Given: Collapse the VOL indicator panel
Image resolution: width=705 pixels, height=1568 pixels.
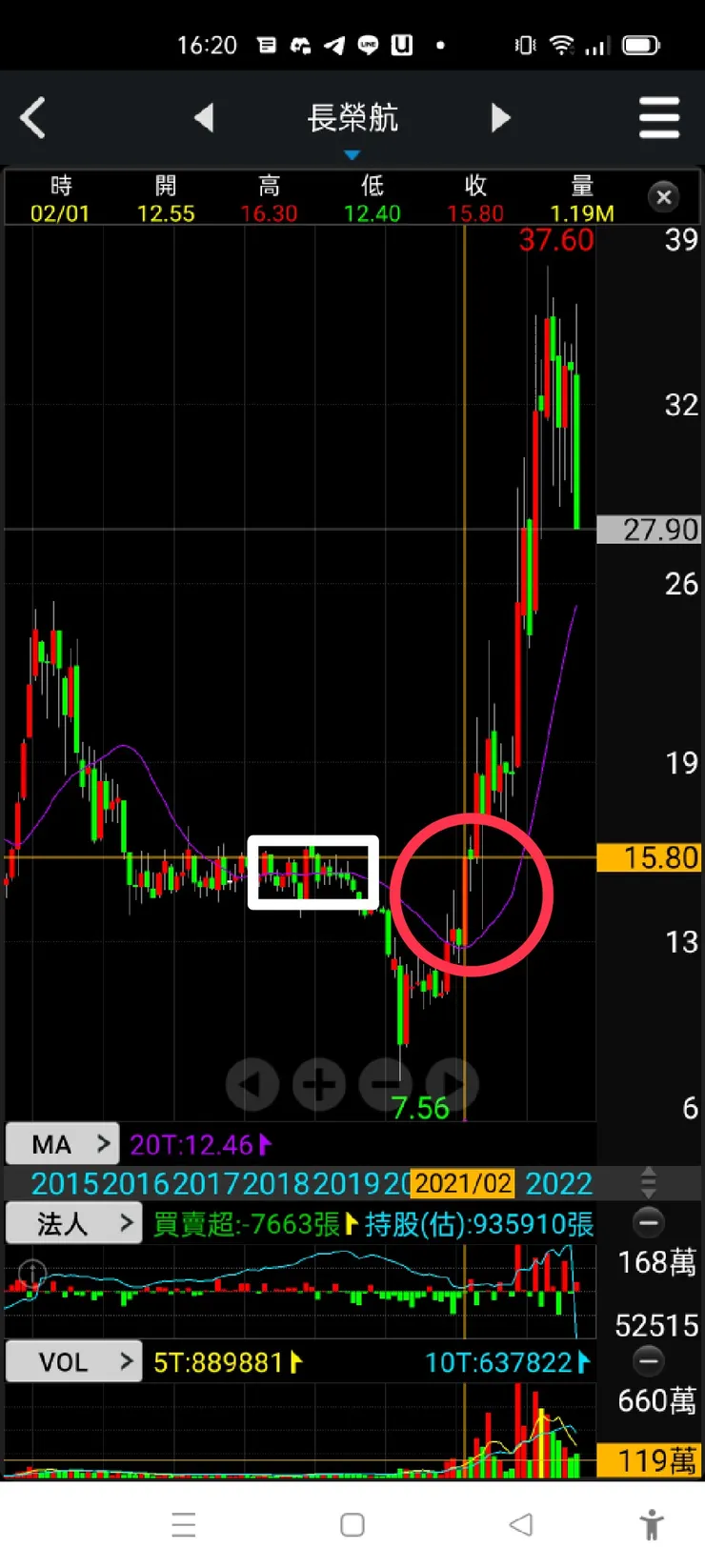Looking at the screenshot, I should pos(649,1360).
